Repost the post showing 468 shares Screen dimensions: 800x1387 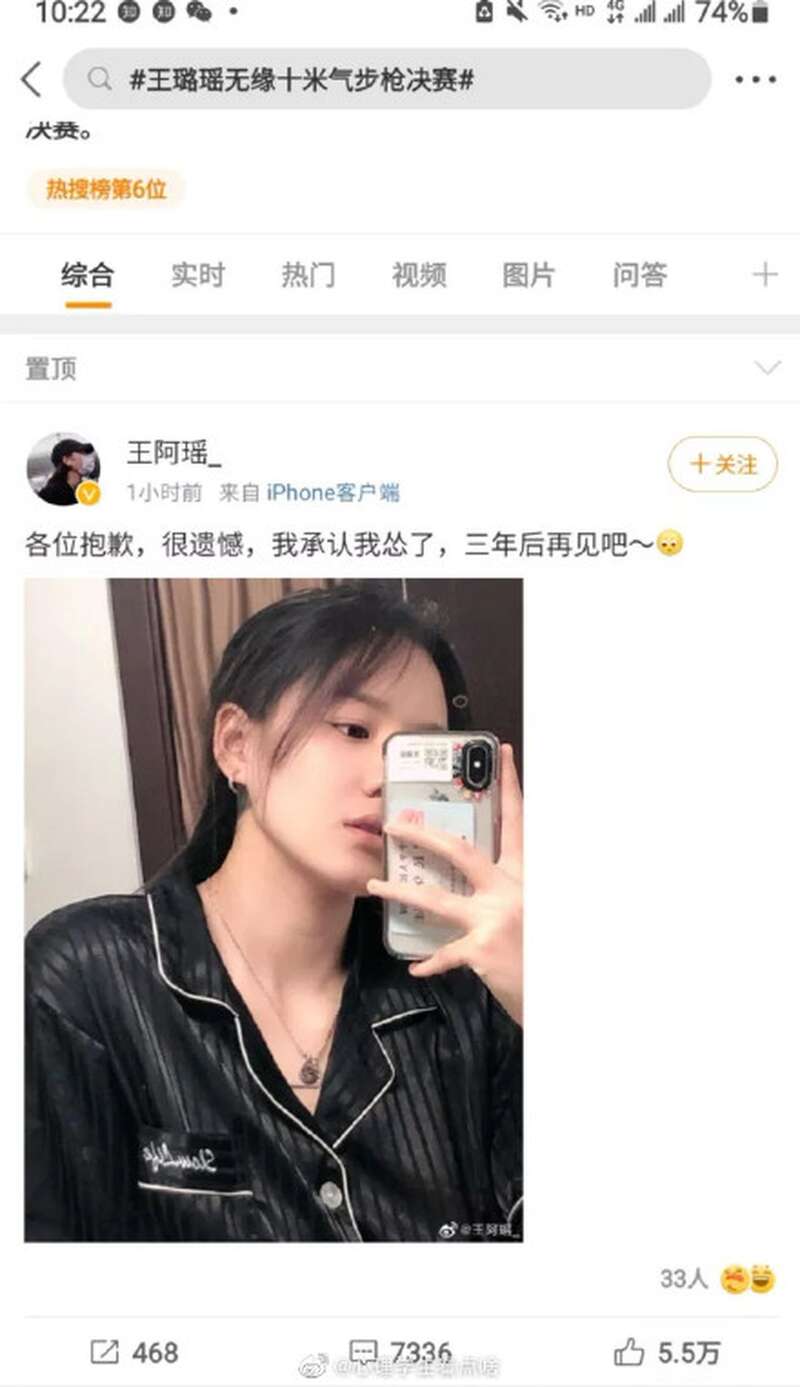tap(134, 1353)
